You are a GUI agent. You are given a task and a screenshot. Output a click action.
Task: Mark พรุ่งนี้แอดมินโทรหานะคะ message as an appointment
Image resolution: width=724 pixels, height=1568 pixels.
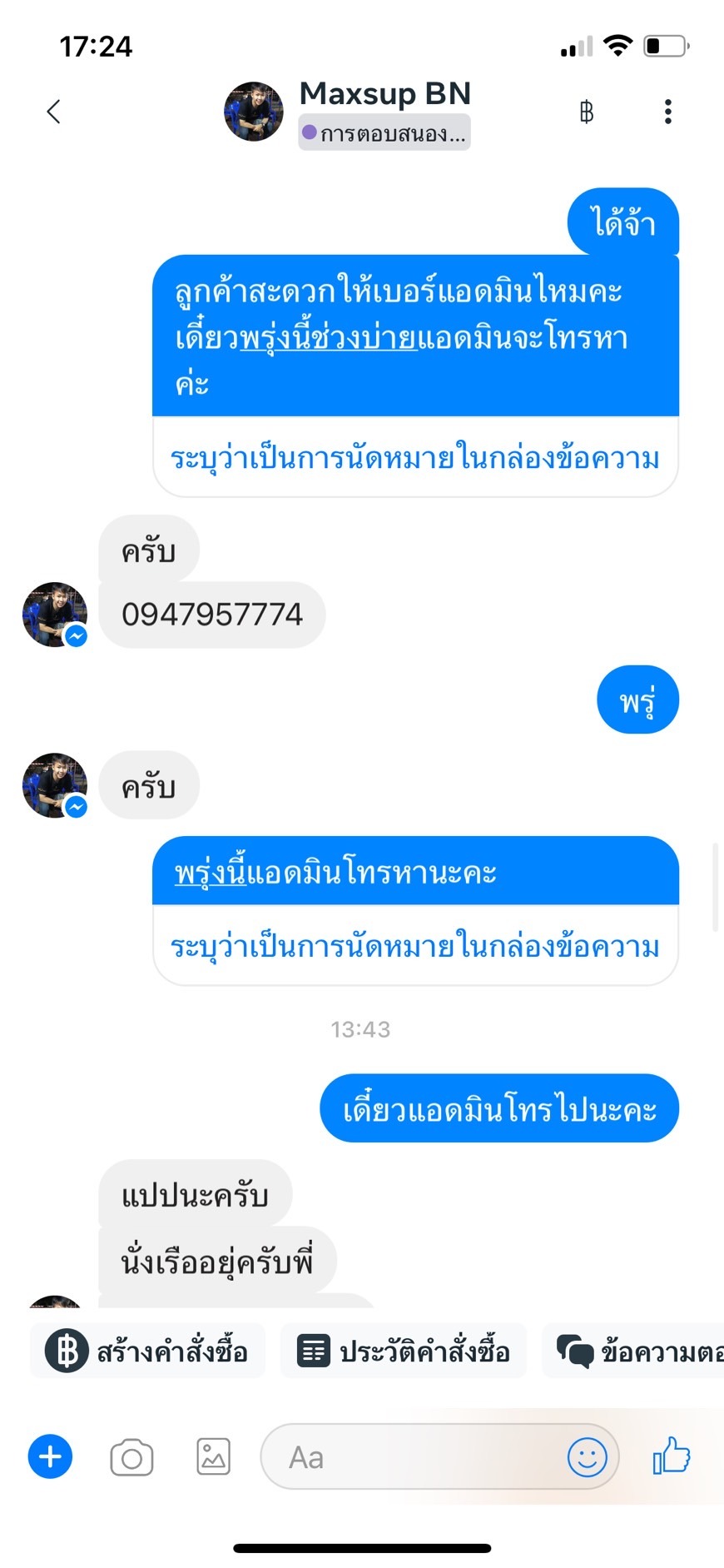(415, 946)
